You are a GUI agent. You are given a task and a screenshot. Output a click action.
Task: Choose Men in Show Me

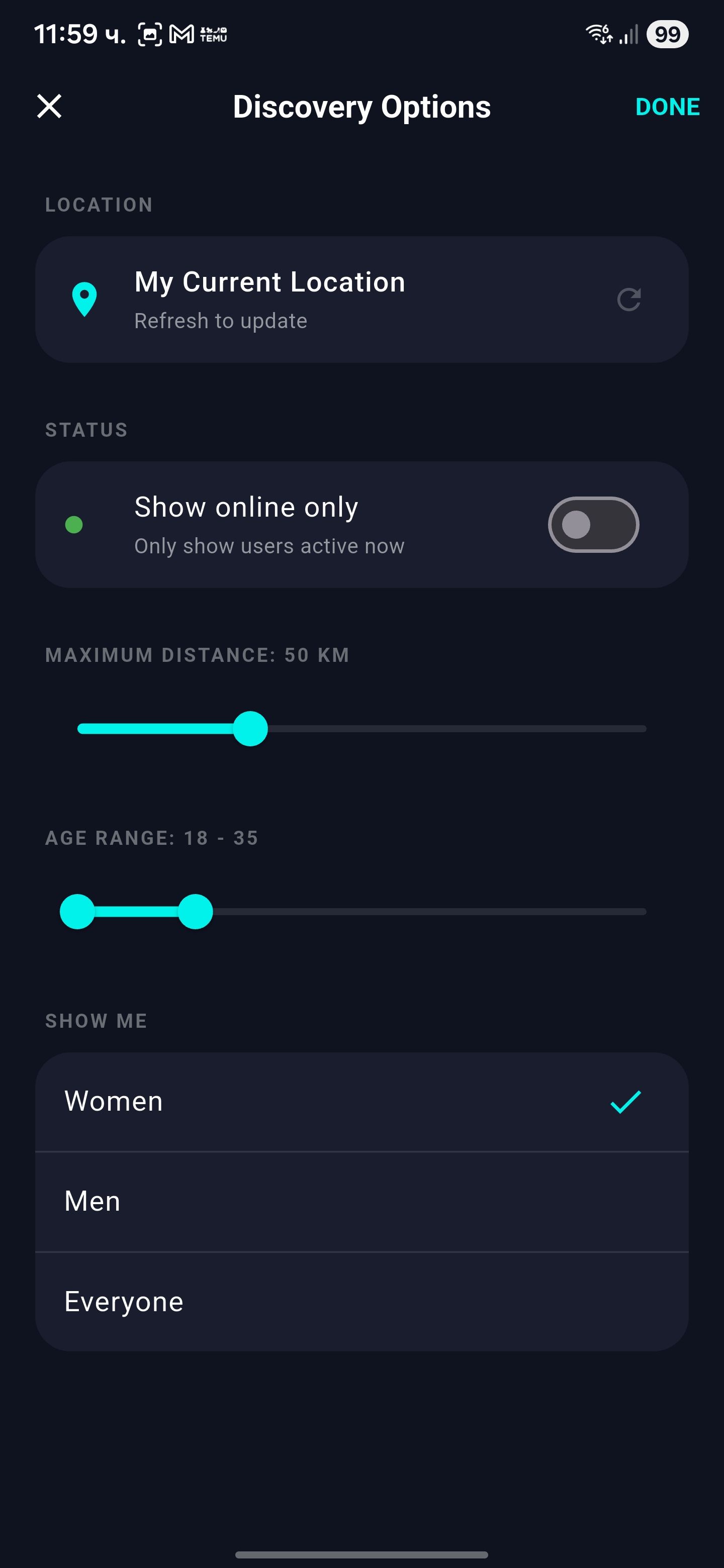(361, 1202)
